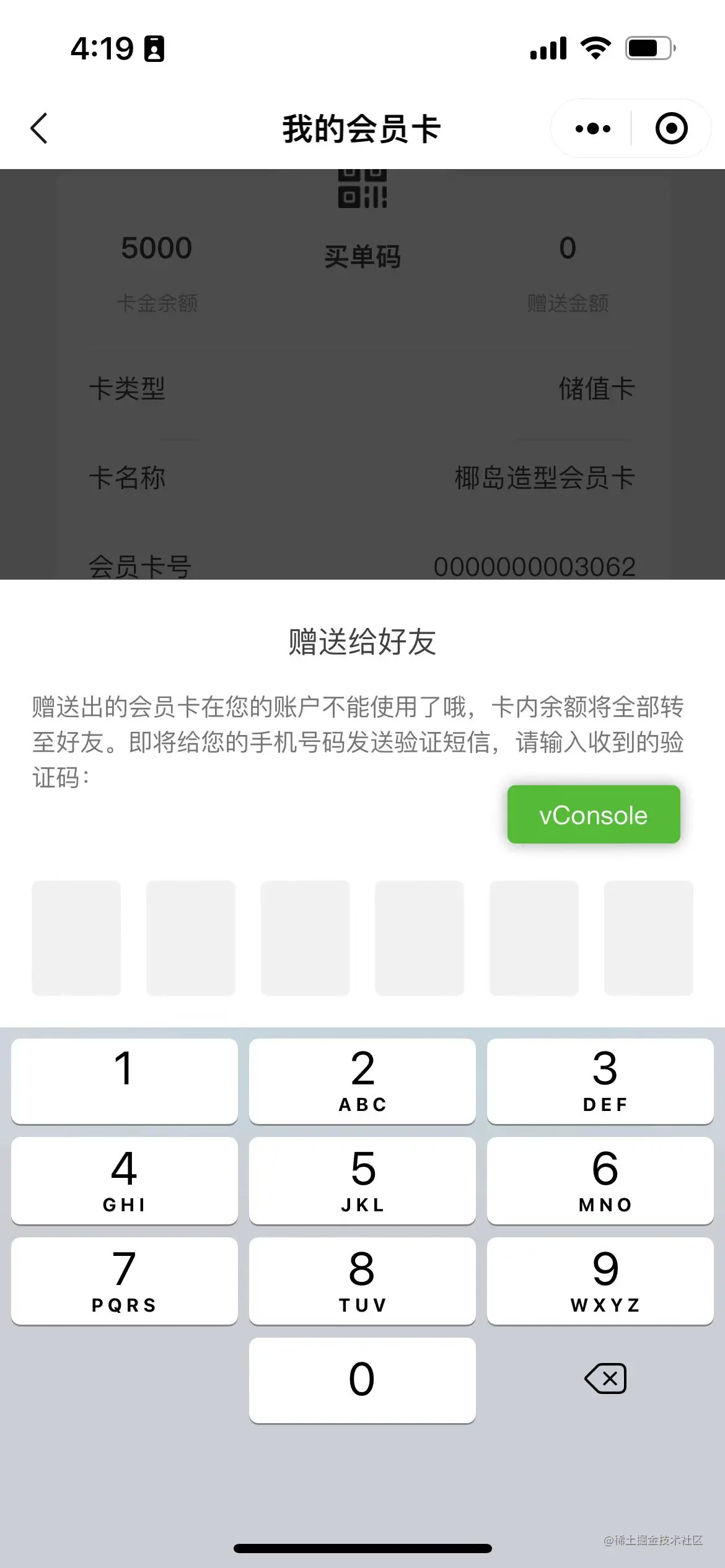Enter digit 5 on the keypad
This screenshot has width=725, height=1568.
point(362,1180)
